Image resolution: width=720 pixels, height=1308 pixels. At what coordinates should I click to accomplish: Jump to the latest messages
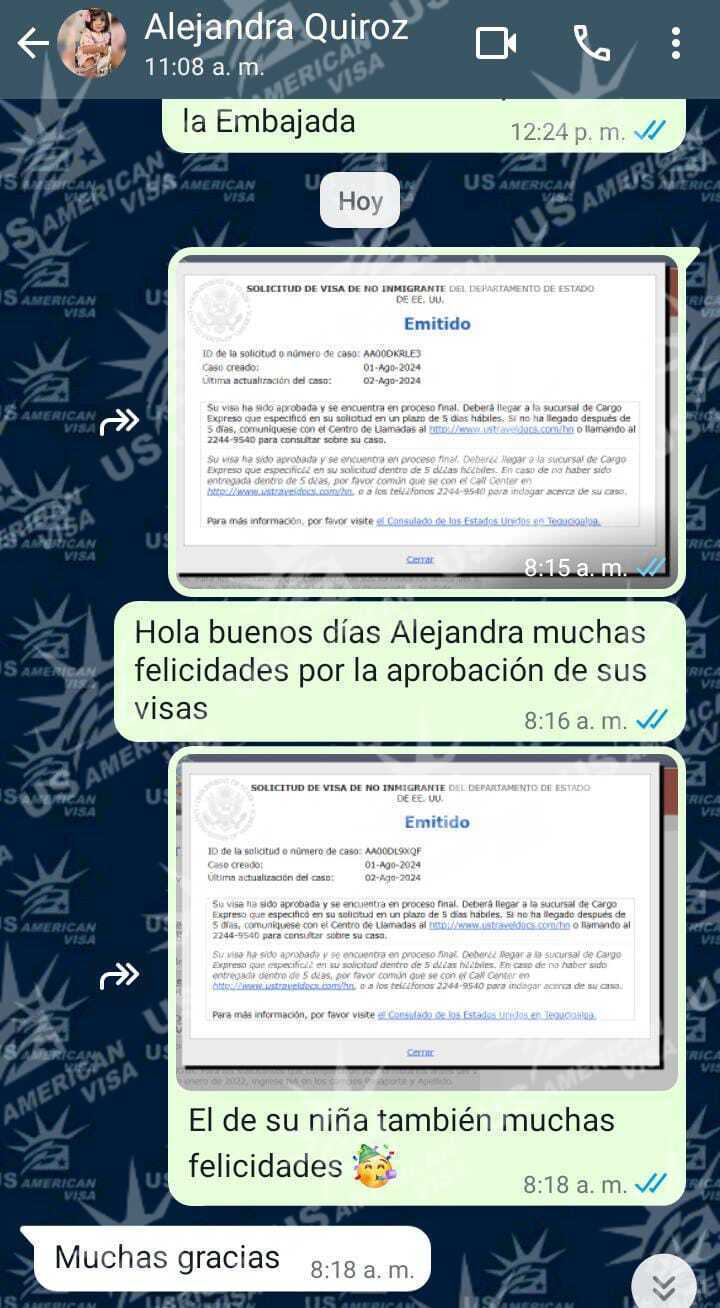pos(663,1283)
